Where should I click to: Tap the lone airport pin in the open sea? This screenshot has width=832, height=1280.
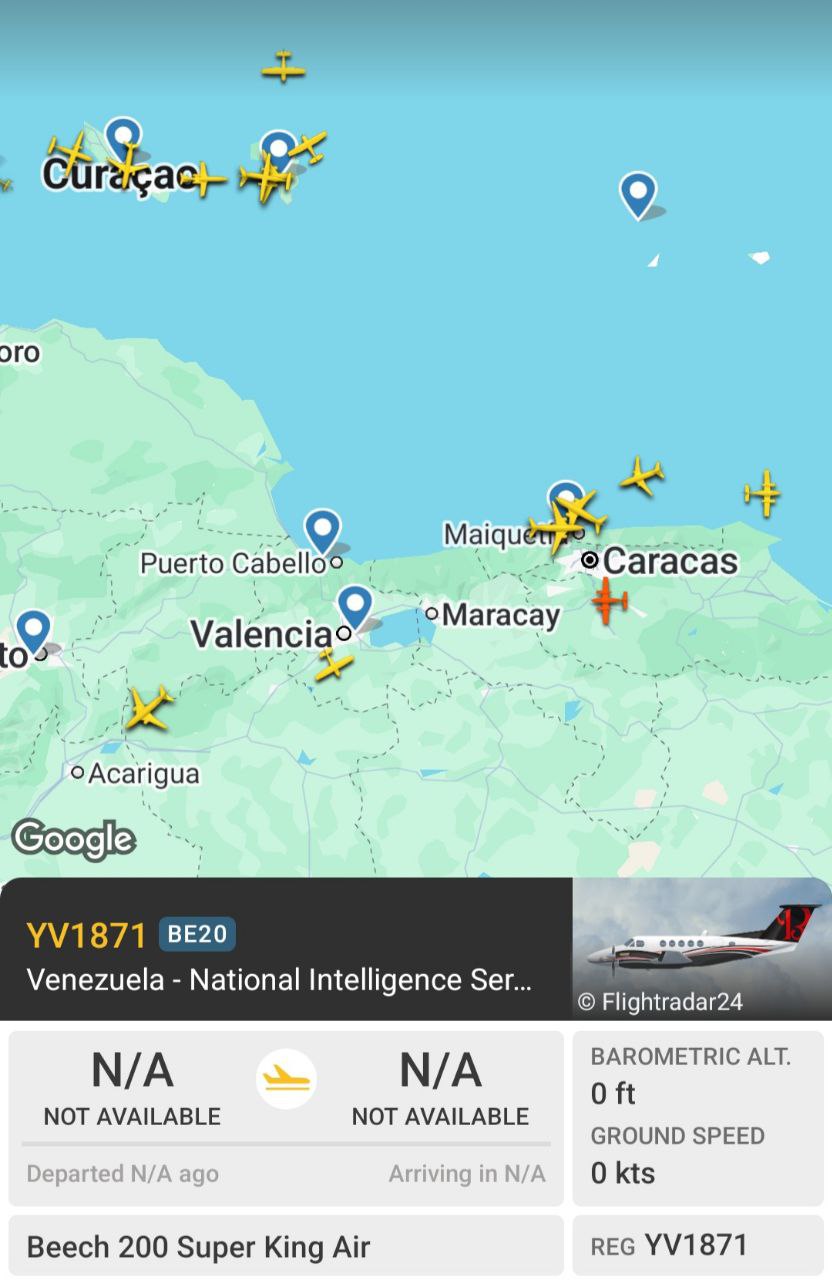click(x=638, y=193)
